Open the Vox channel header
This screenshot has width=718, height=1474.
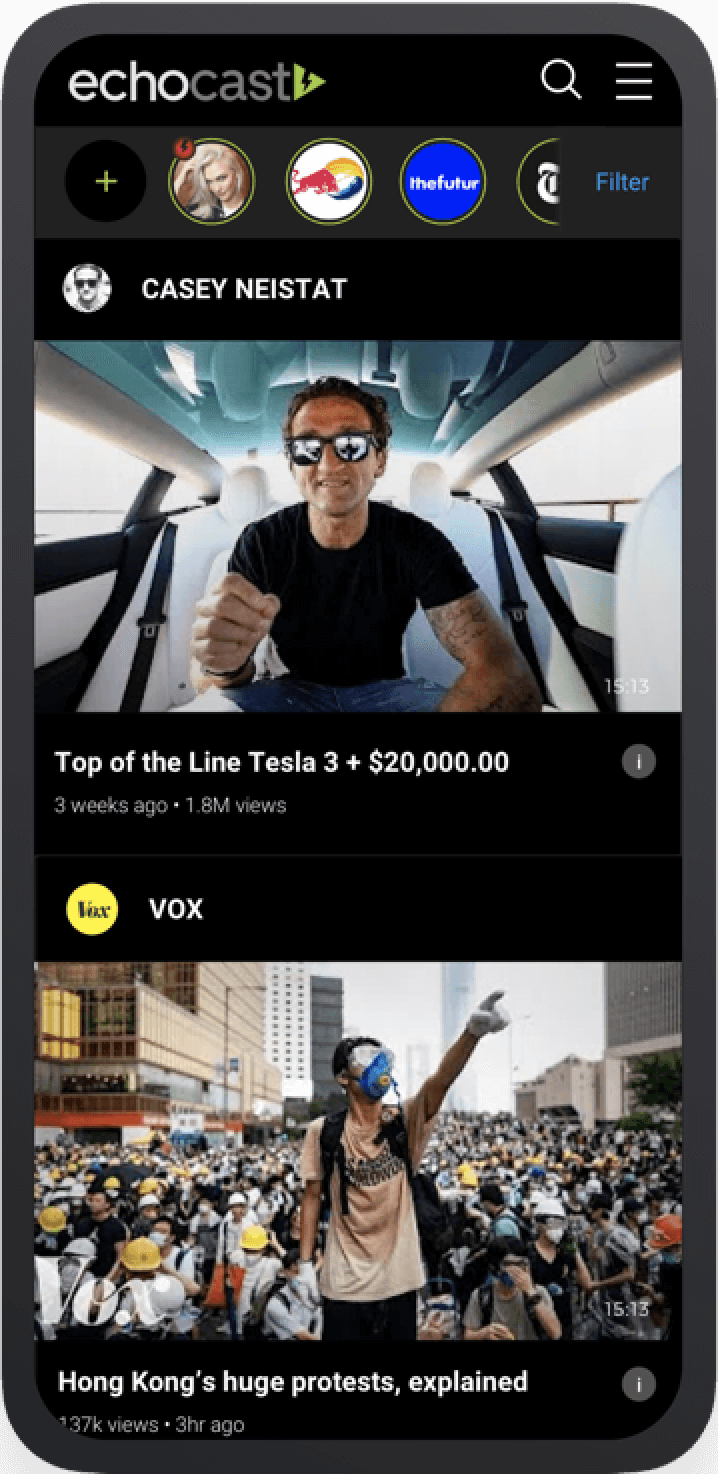tap(175, 909)
